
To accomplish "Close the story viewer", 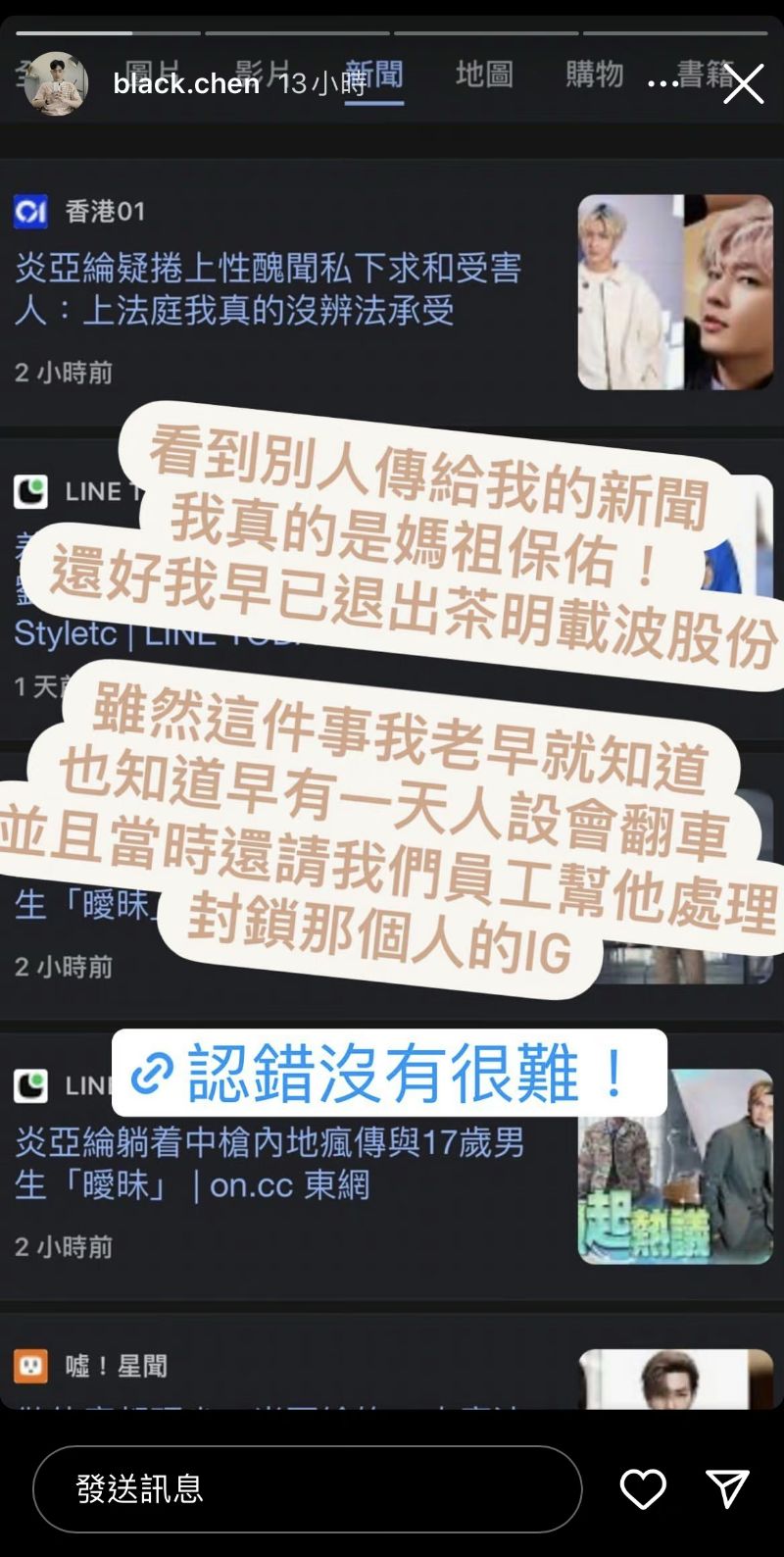I will coord(744,84).
